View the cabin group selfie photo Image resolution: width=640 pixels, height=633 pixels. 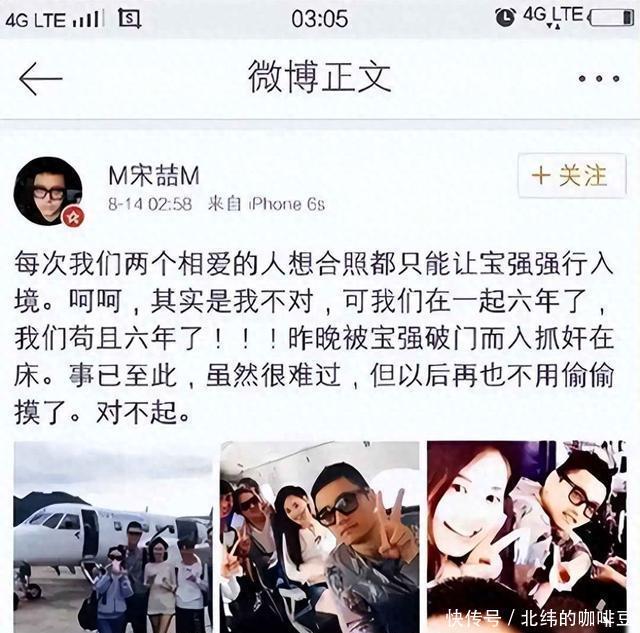(x=319, y=538)
